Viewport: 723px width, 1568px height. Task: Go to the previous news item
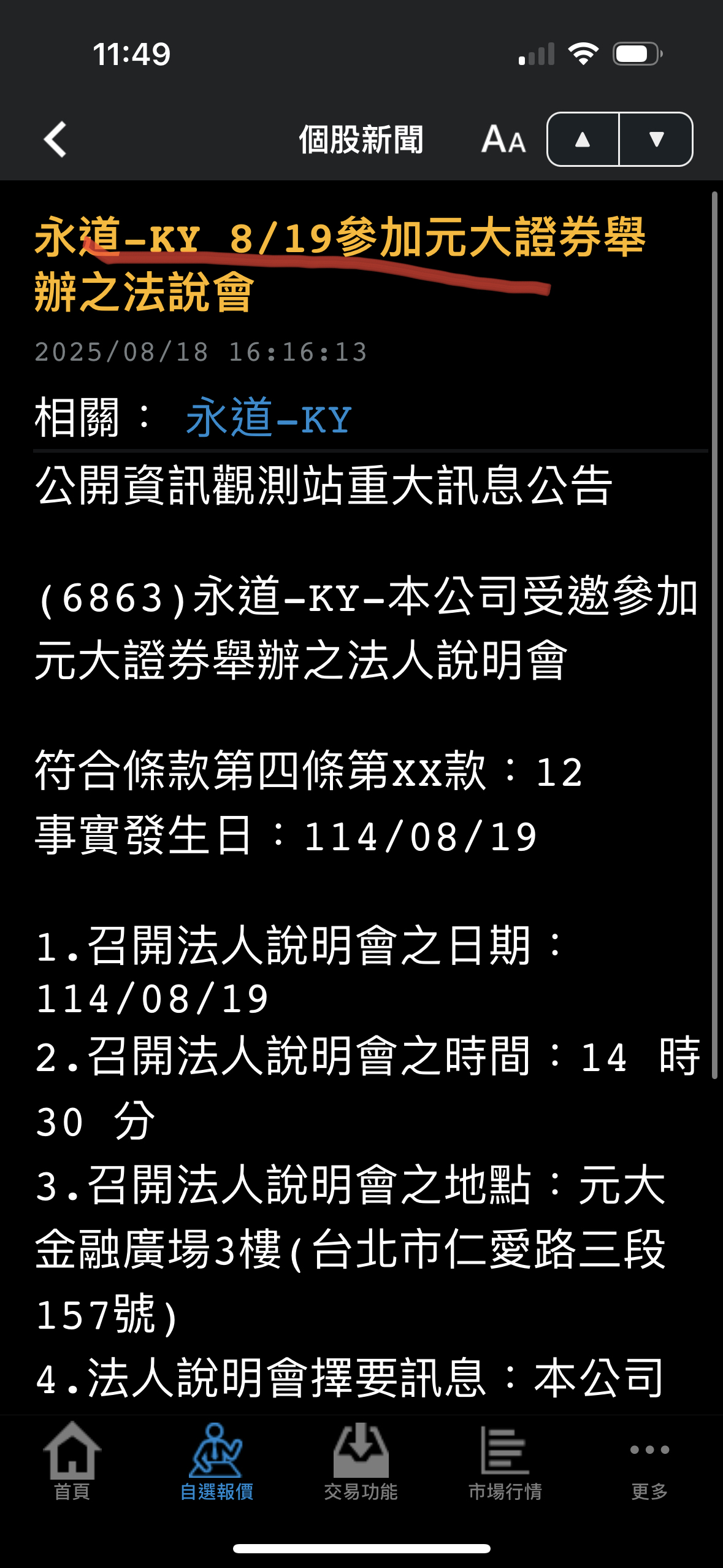(x=583, y=139)
